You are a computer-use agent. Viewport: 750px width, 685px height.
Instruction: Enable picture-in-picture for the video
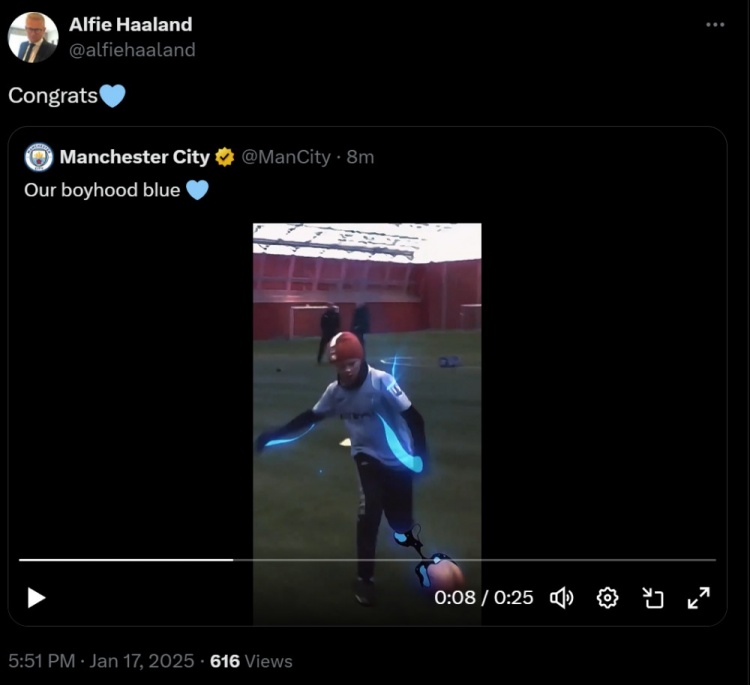pos(653,598)
